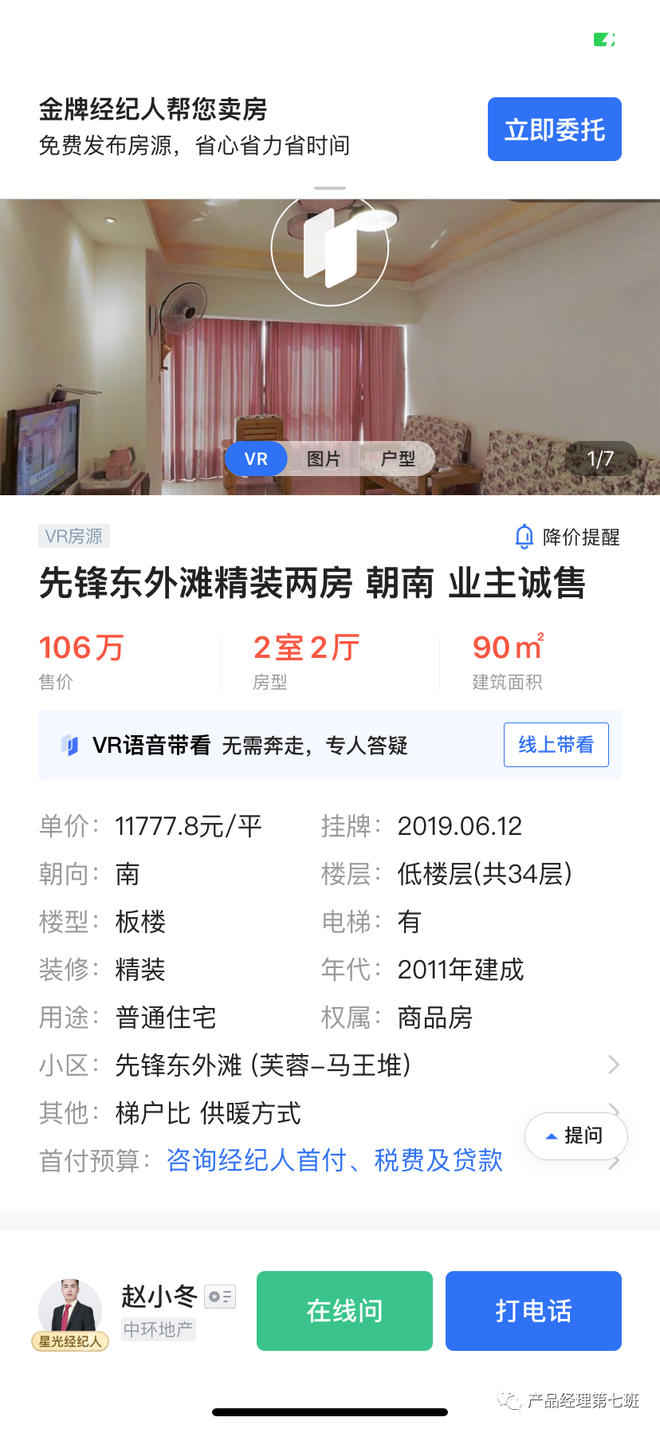The image size is (660, 1429).
Task: Launch the VR tour play icon
Action: coord(329,247)
